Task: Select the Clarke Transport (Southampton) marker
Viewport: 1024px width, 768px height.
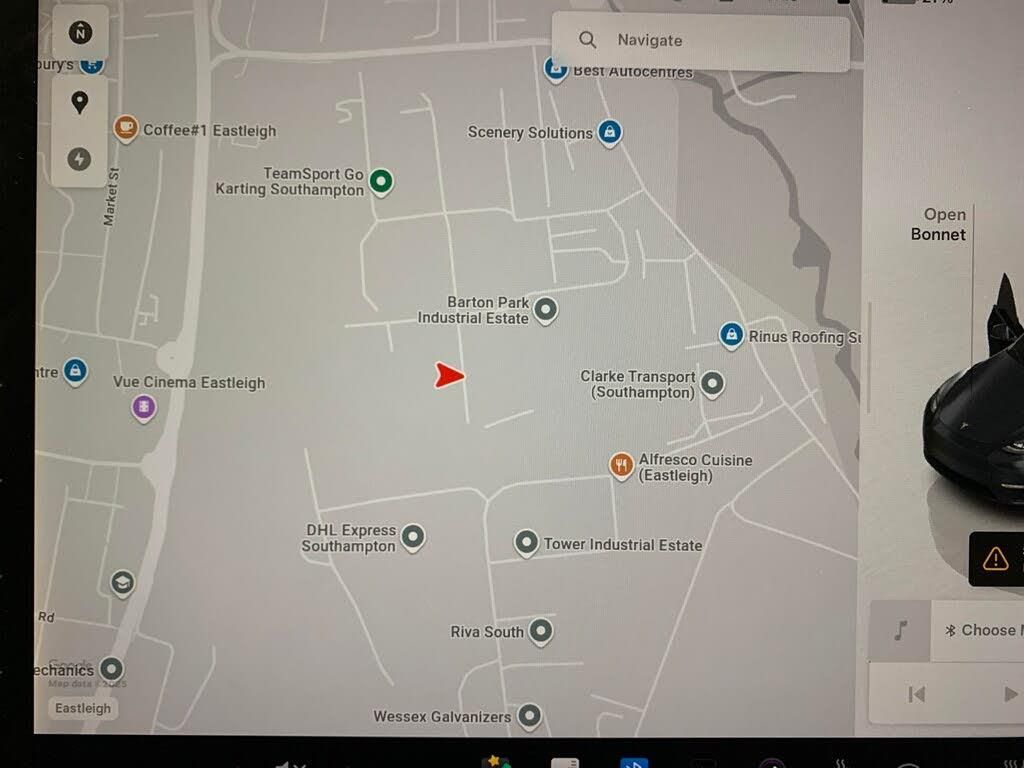Action: [712, 382]
